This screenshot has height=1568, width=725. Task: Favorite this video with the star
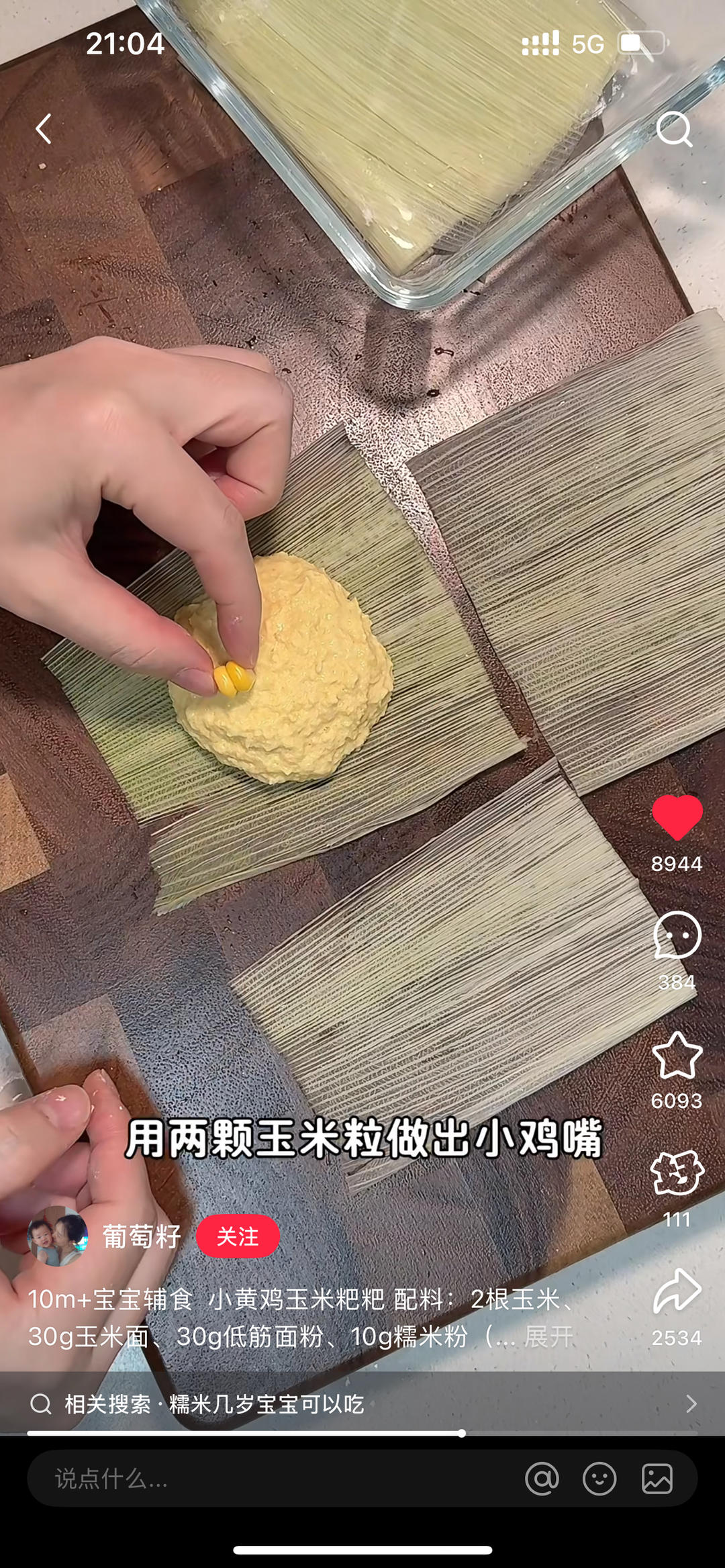pyautogui.click(x=677, y=1056)
